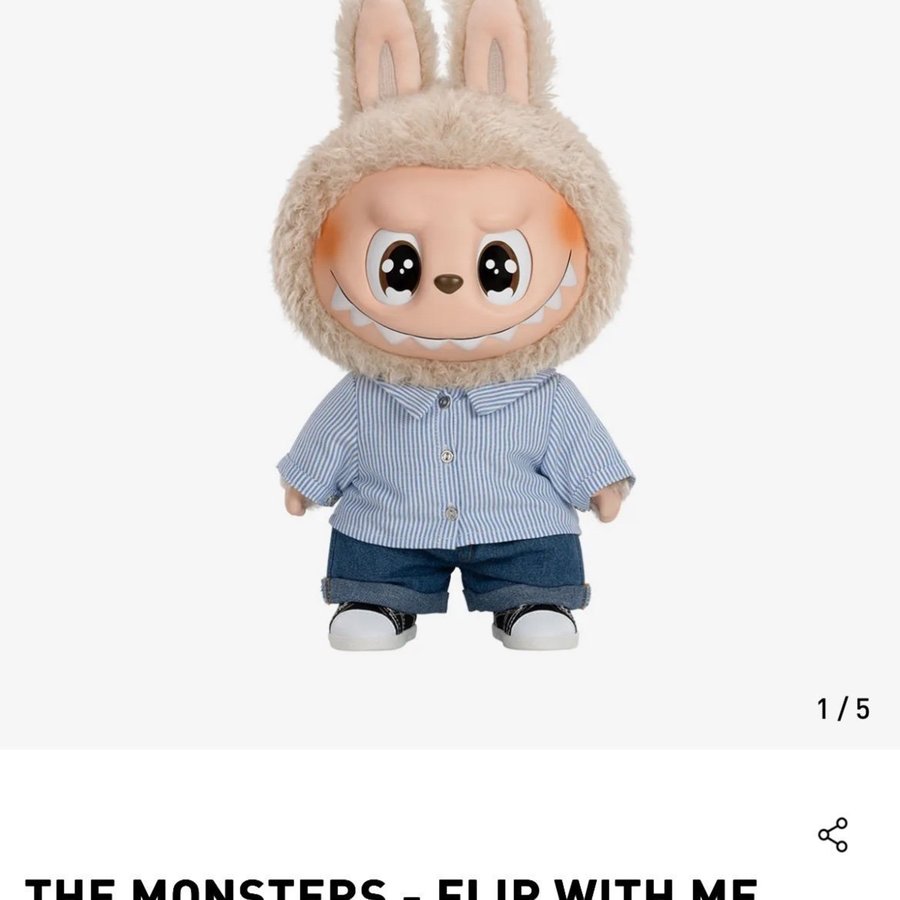Share this product via share icon
This screenshot has height=900, width=900.
click(x=832, y=835)
